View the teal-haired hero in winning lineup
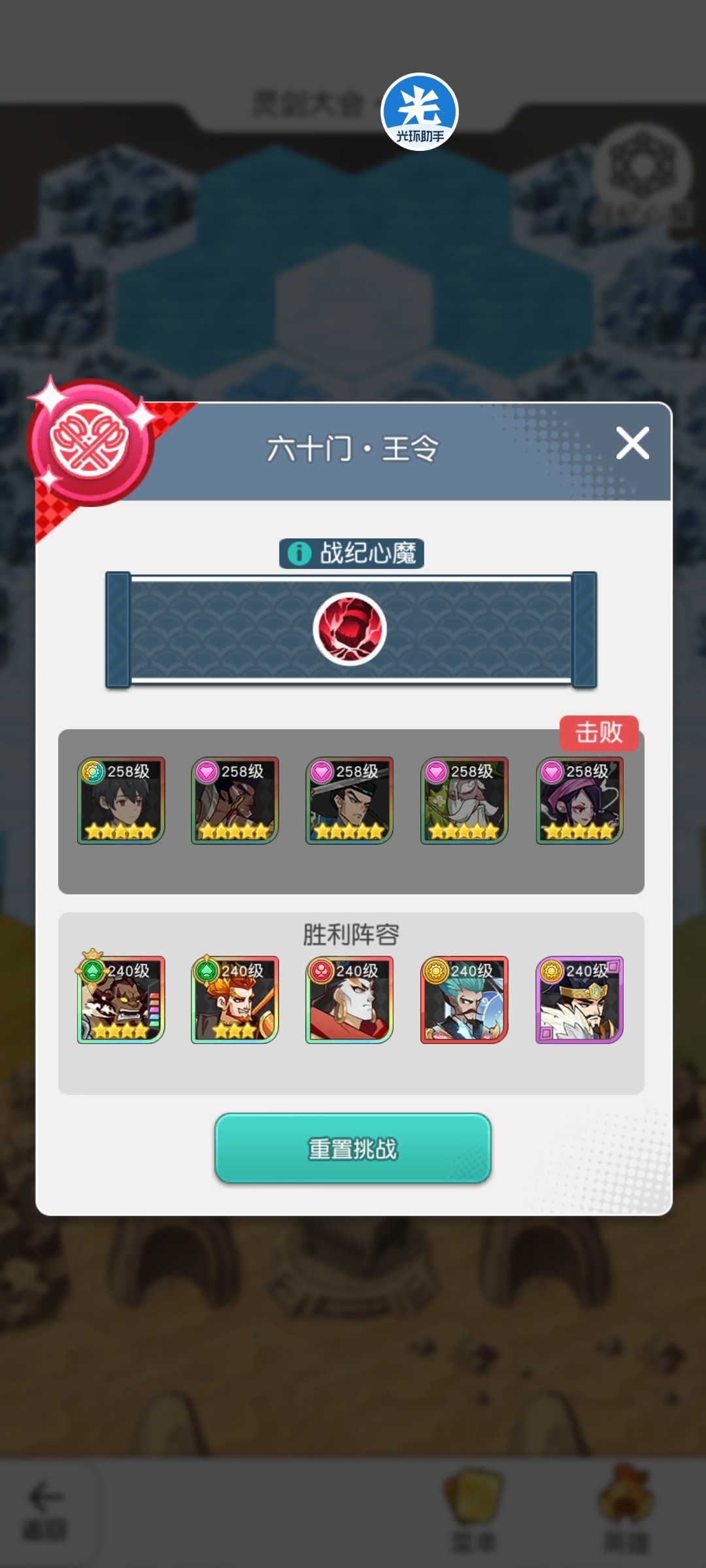 [x=464, y=1000]
